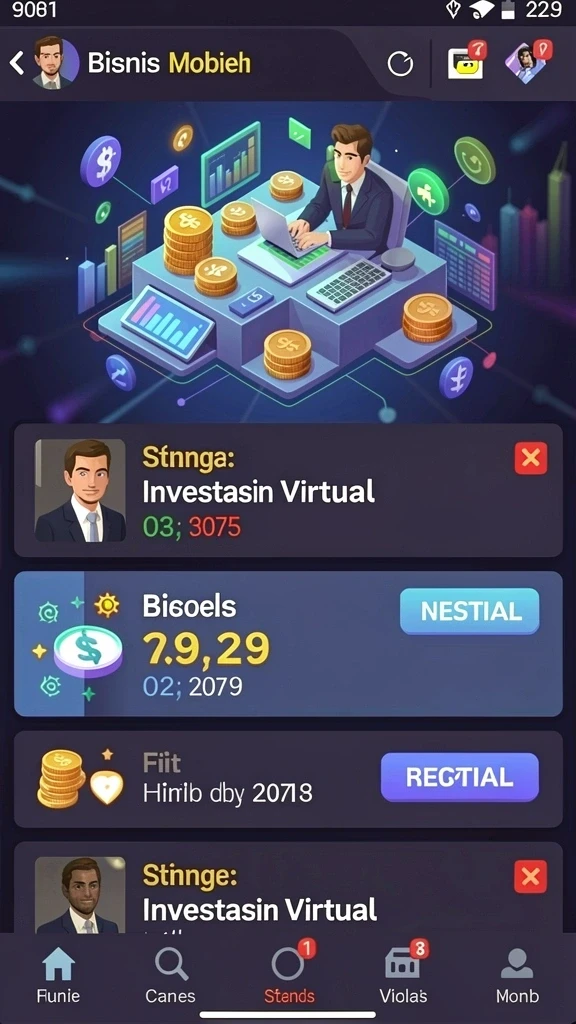This screenshot has width=576, height=1024.
Task: Go to the Monb profile tab
Action: [x=517, y=976]
